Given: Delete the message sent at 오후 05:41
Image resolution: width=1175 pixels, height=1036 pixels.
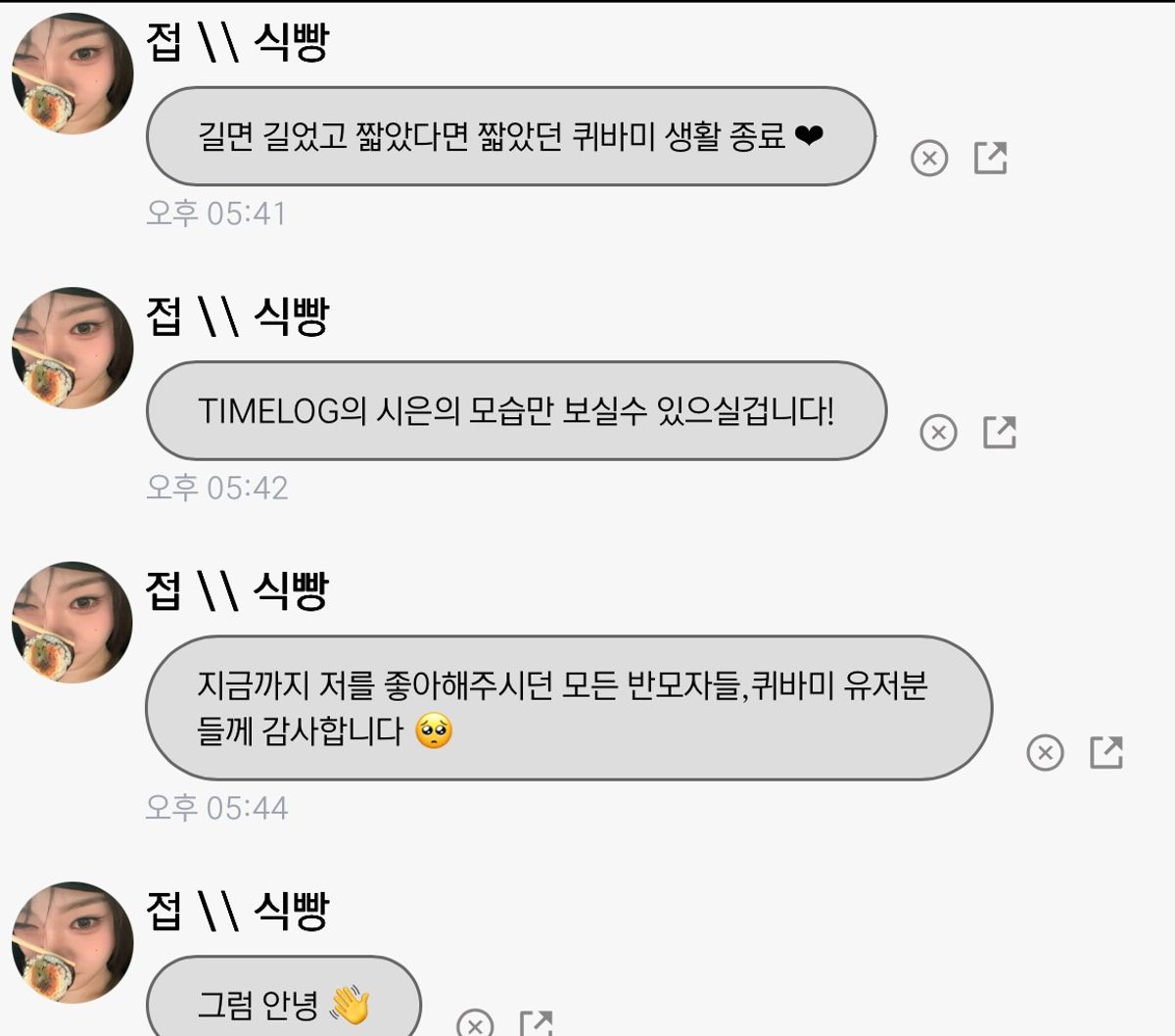Looking at the screenshot, I should 929,158.
